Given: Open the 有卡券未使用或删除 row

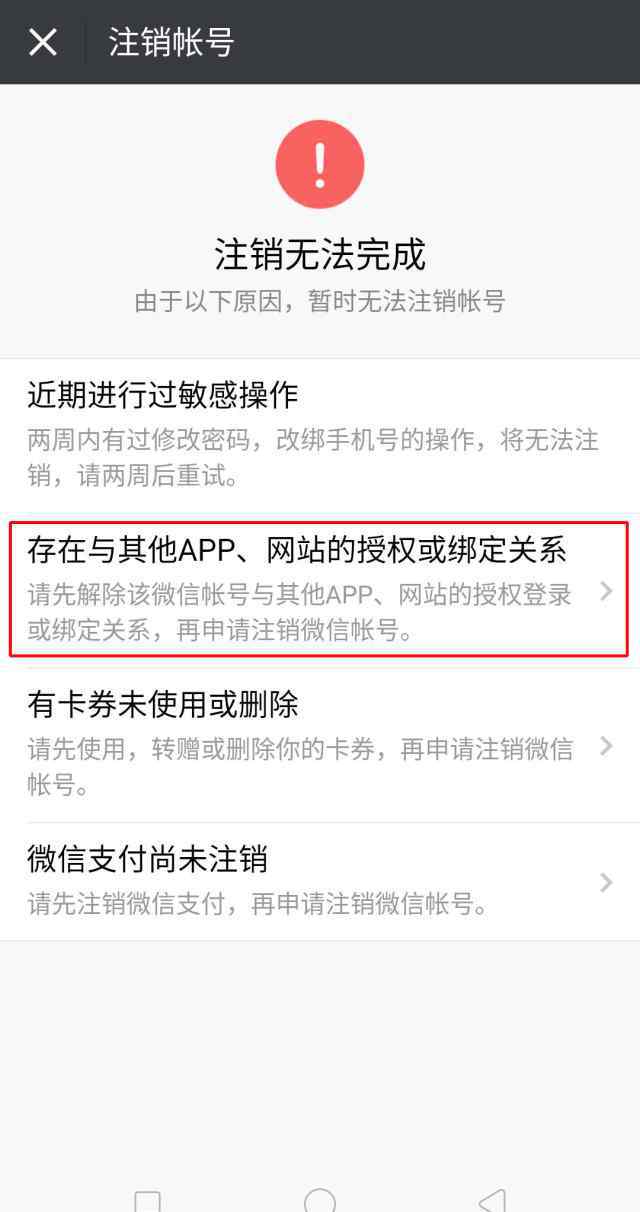Looking at the screenshot, I should 320,745.
